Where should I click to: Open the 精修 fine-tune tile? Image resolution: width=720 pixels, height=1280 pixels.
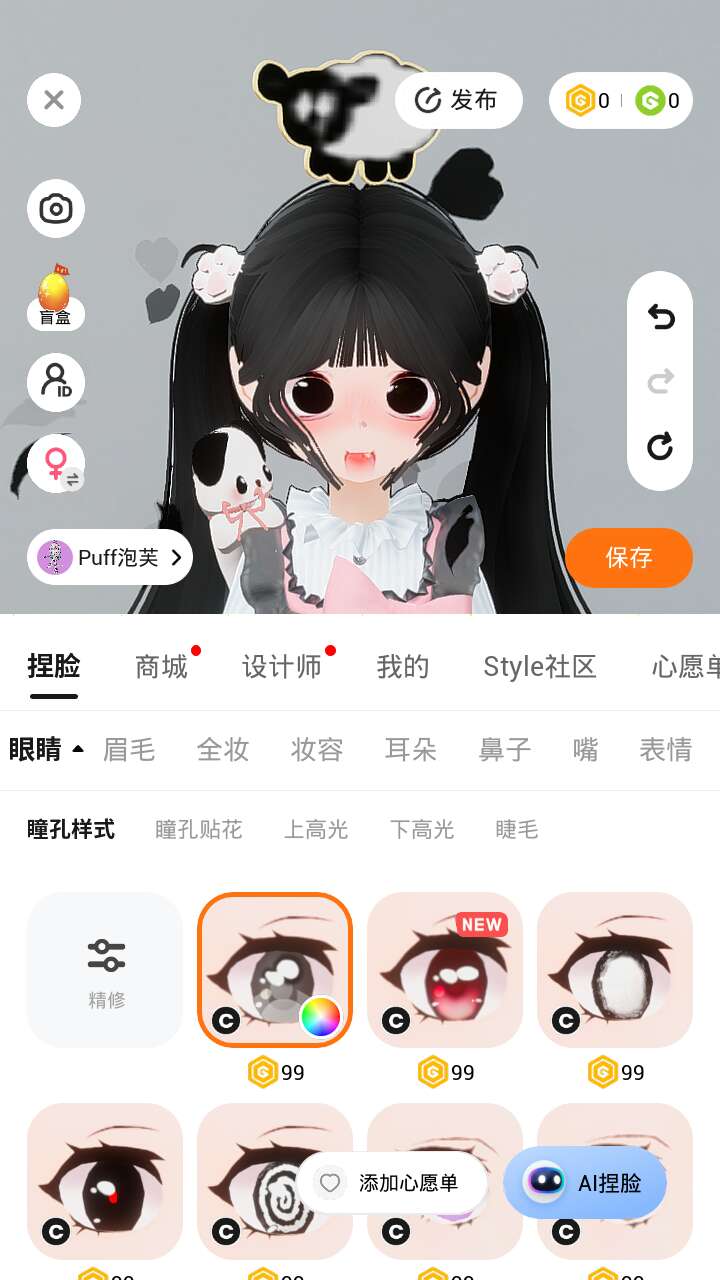pyautogui.click(x=105, y=970)
